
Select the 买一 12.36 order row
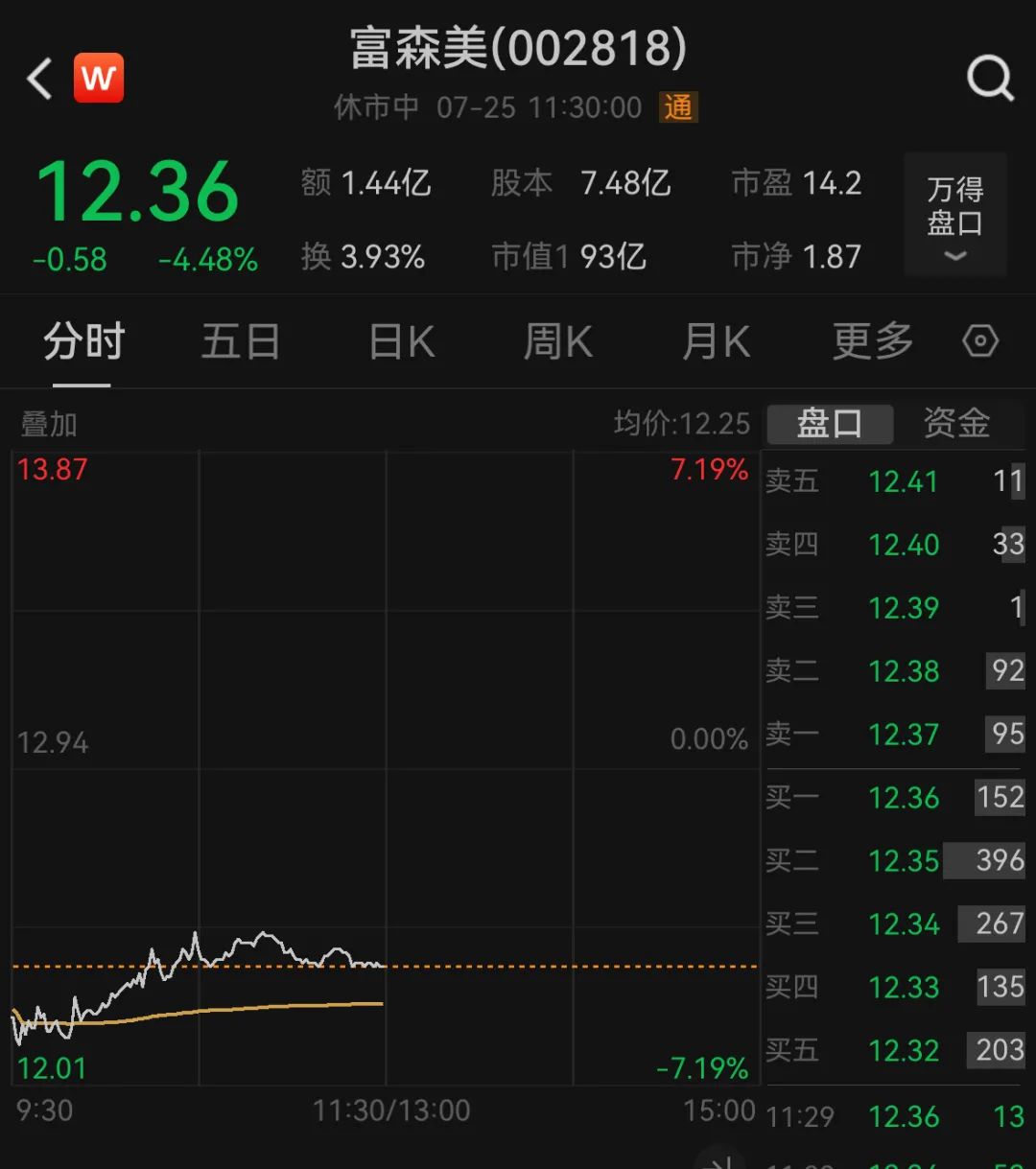895,798
